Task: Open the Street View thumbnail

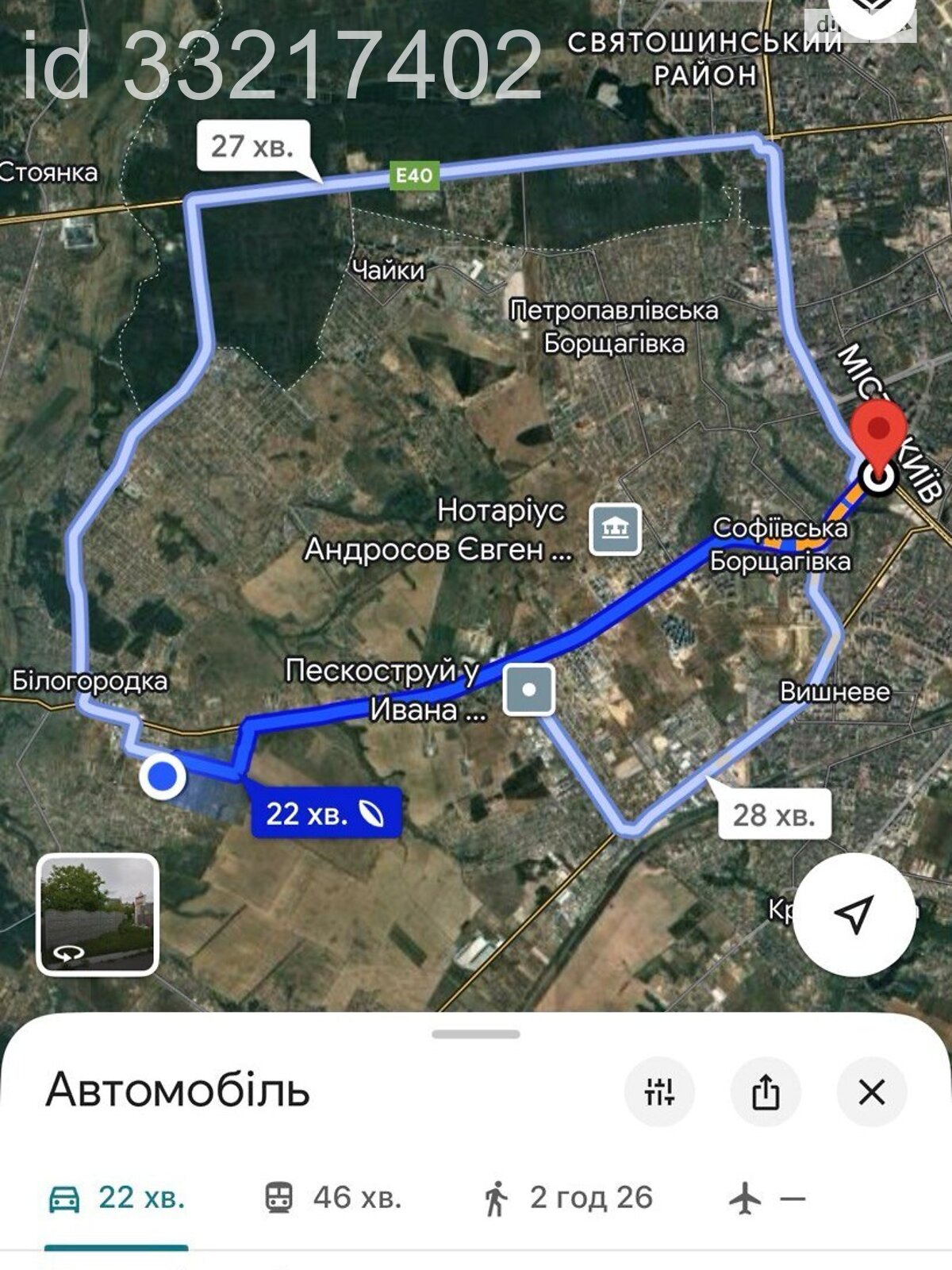Action: pyautogui.click(x=98, y=914)
